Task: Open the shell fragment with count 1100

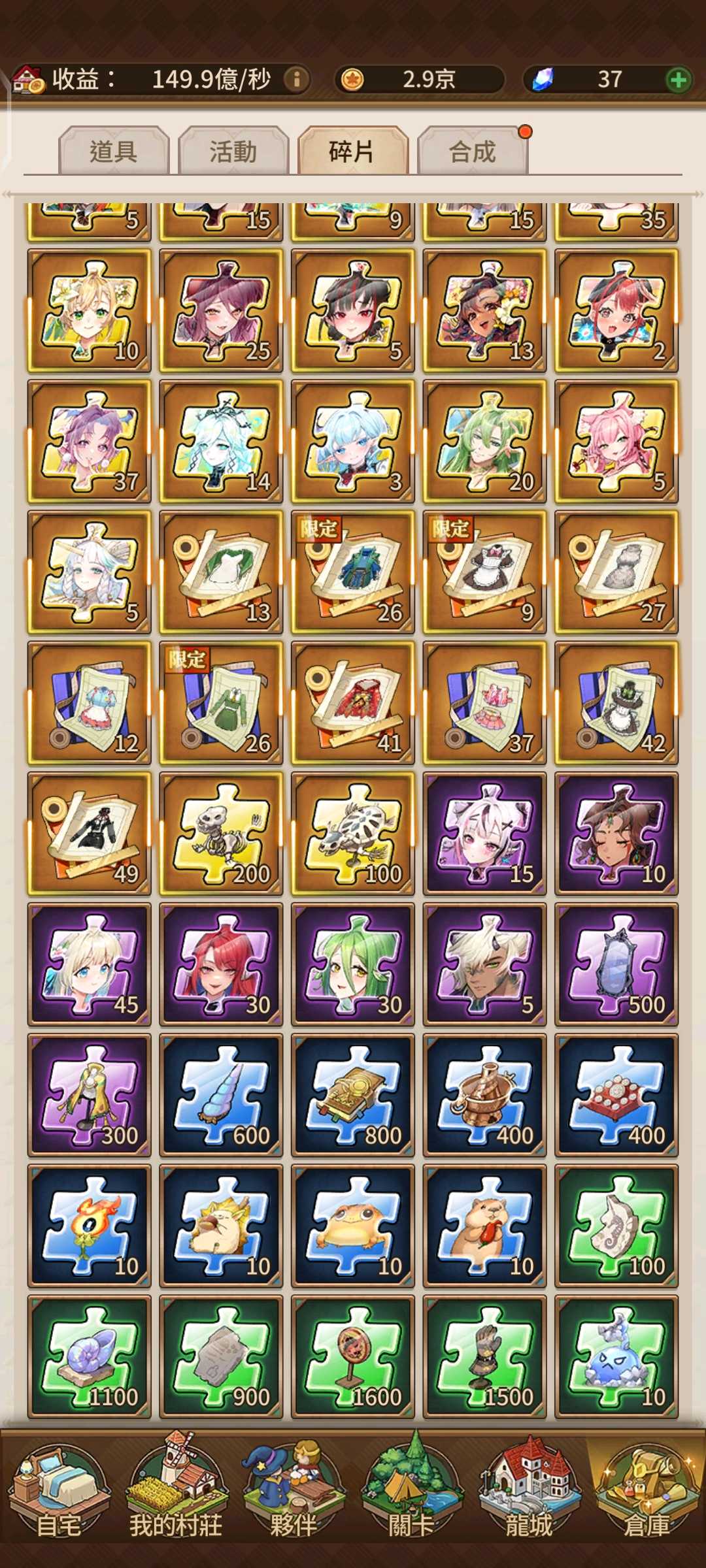Action: click(x=90, y=1357)
